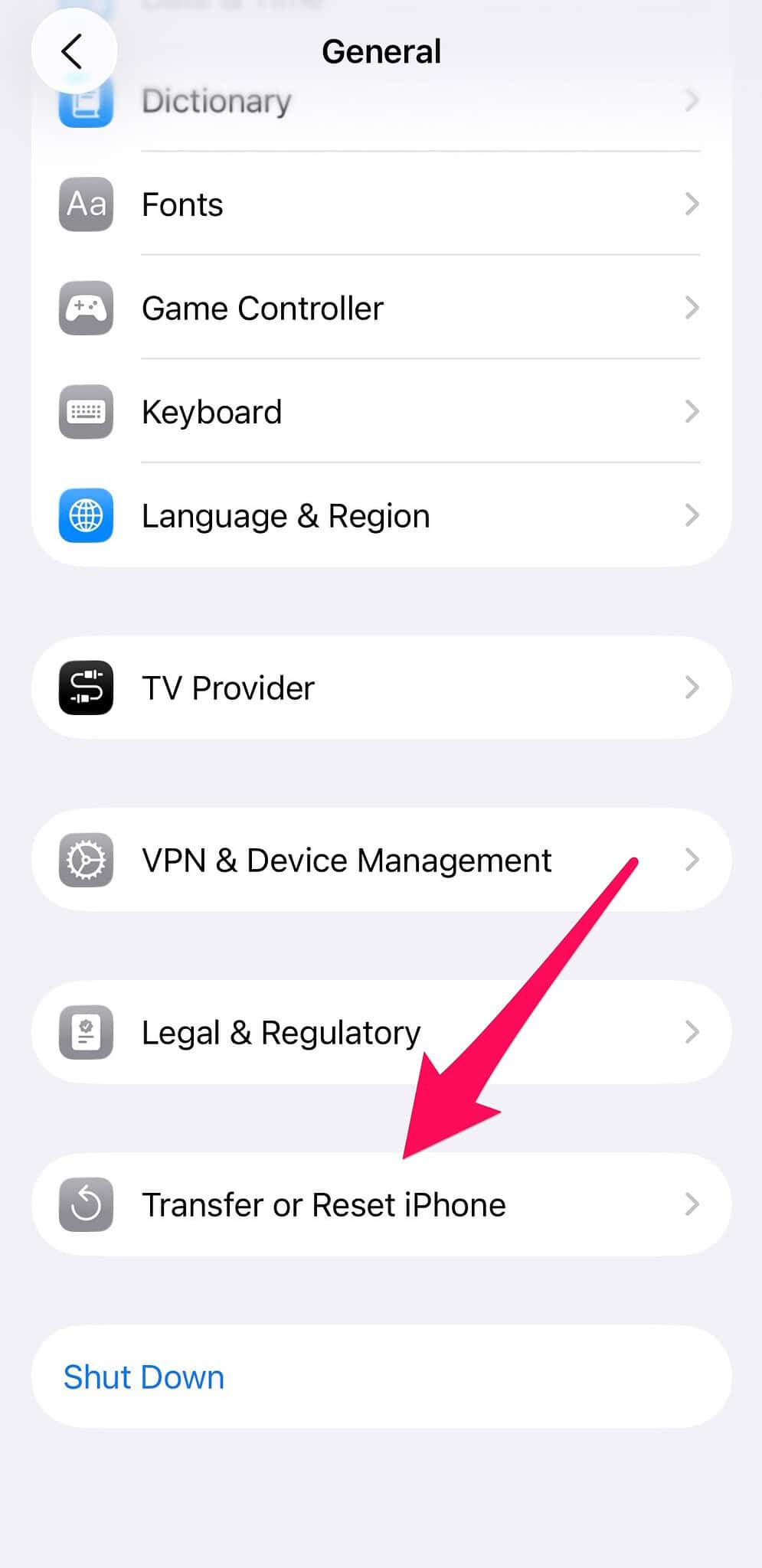Tap the TV Provider icon

coord(85,687)
